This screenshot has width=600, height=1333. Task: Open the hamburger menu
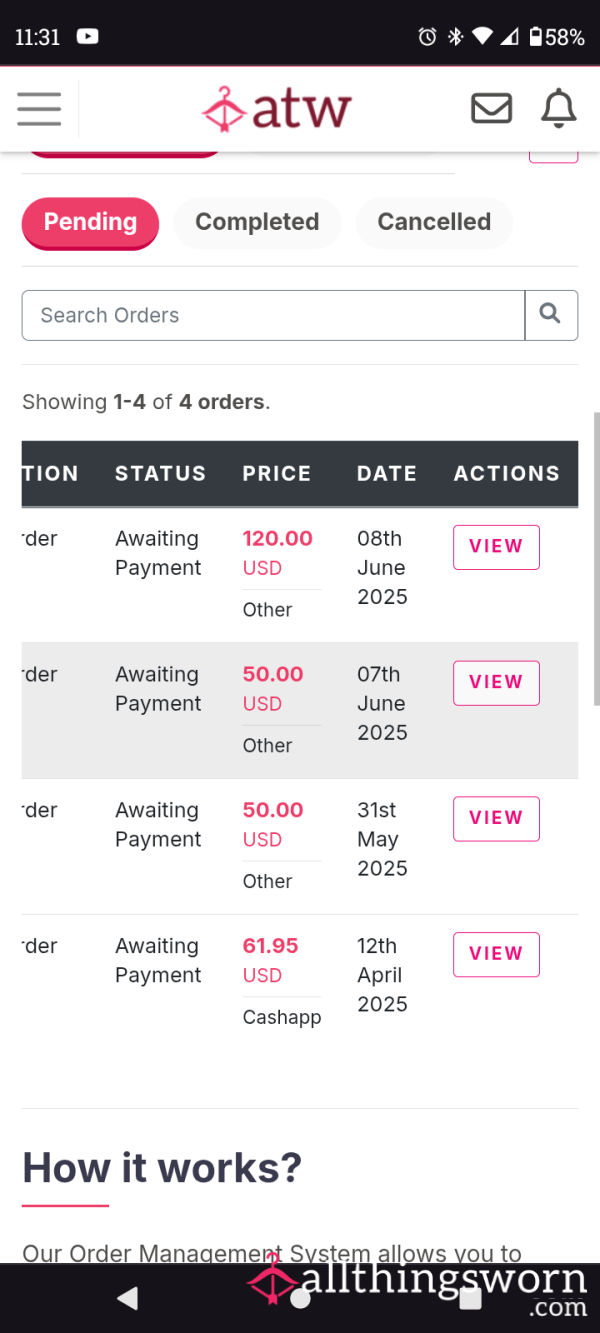pos(39,109)
